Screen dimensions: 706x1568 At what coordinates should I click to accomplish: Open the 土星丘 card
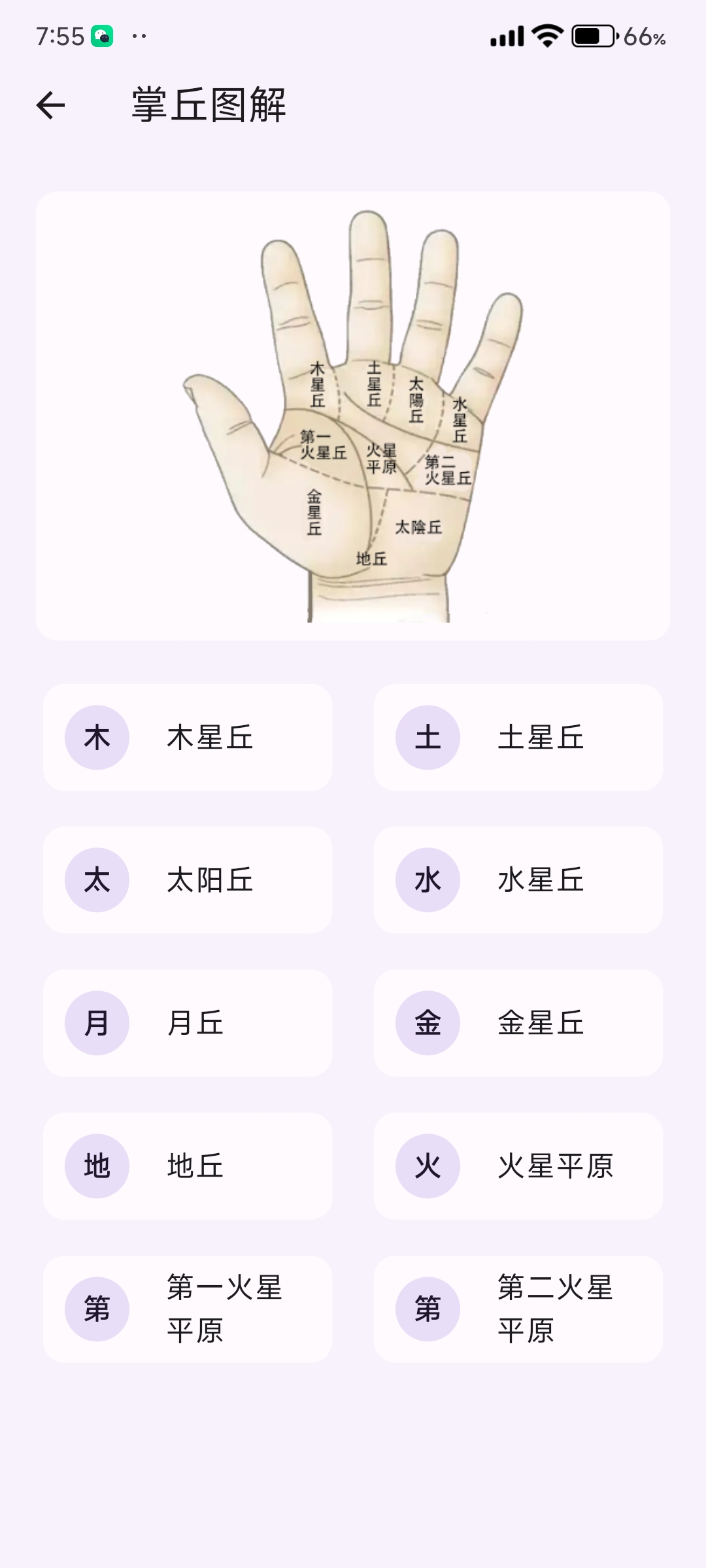click(518, 738)
